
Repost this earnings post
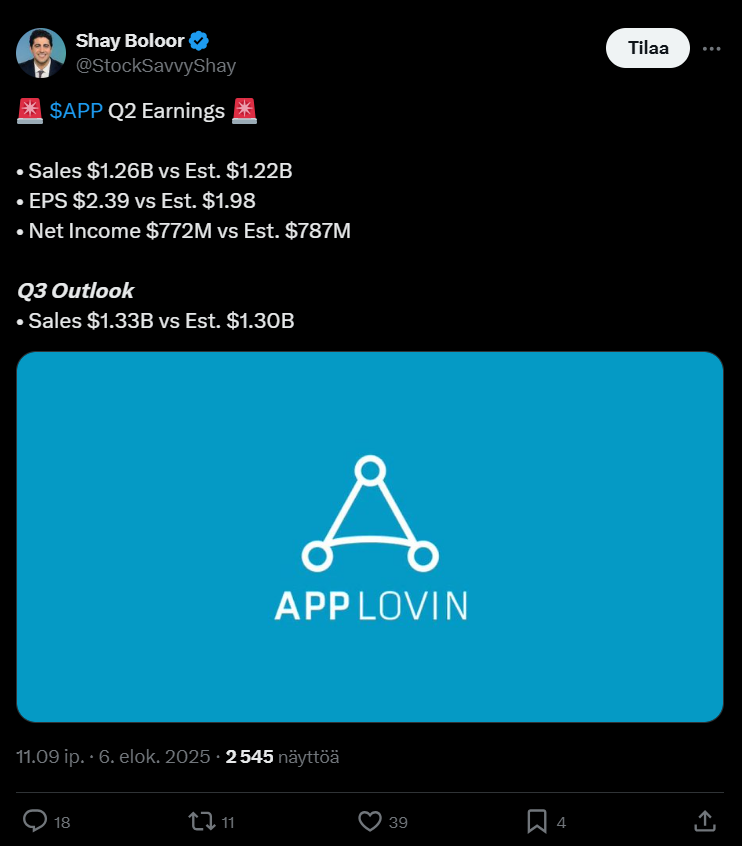click(202, 821)
